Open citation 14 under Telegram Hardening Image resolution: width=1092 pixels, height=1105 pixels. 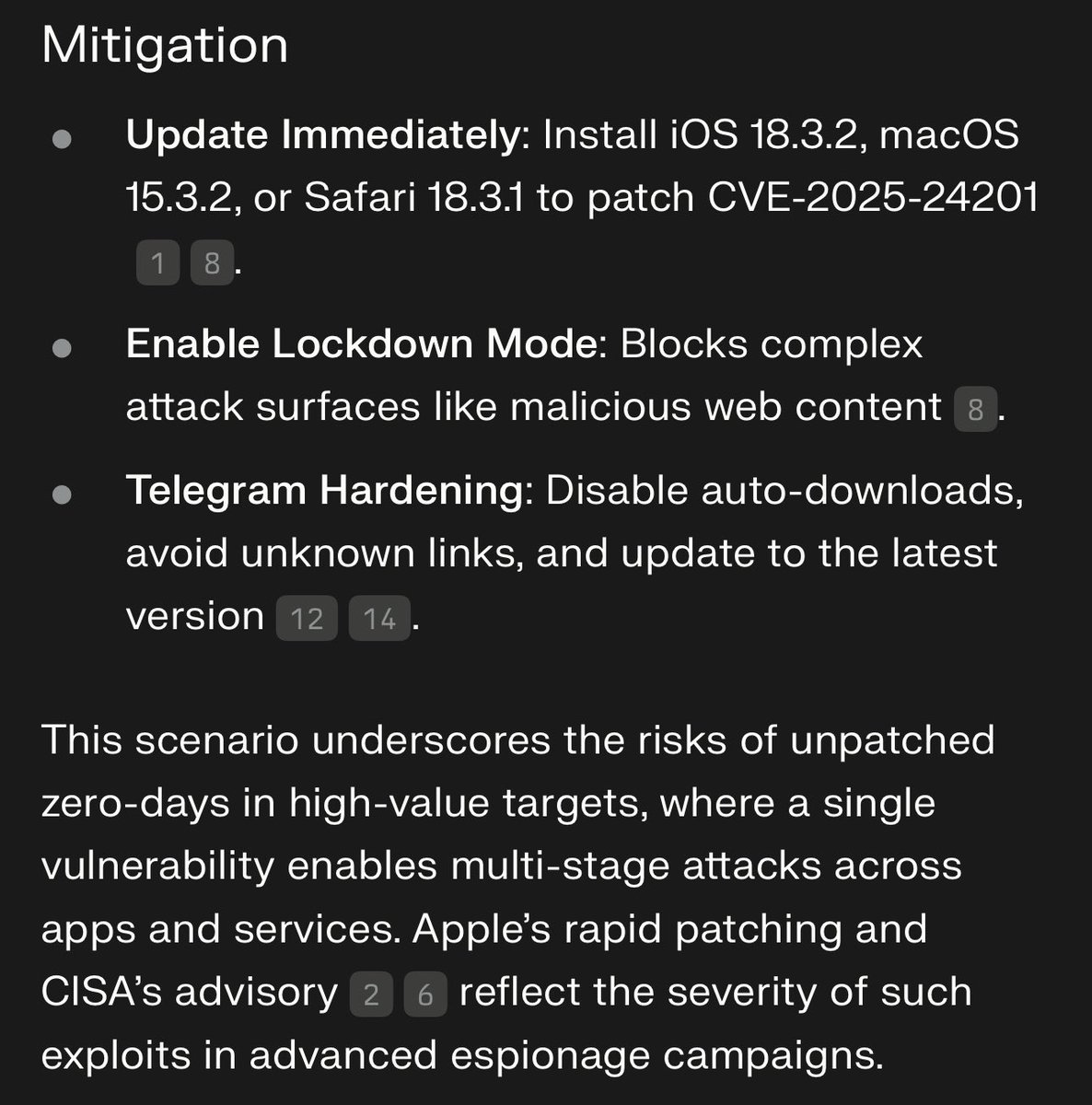[379, 619]
